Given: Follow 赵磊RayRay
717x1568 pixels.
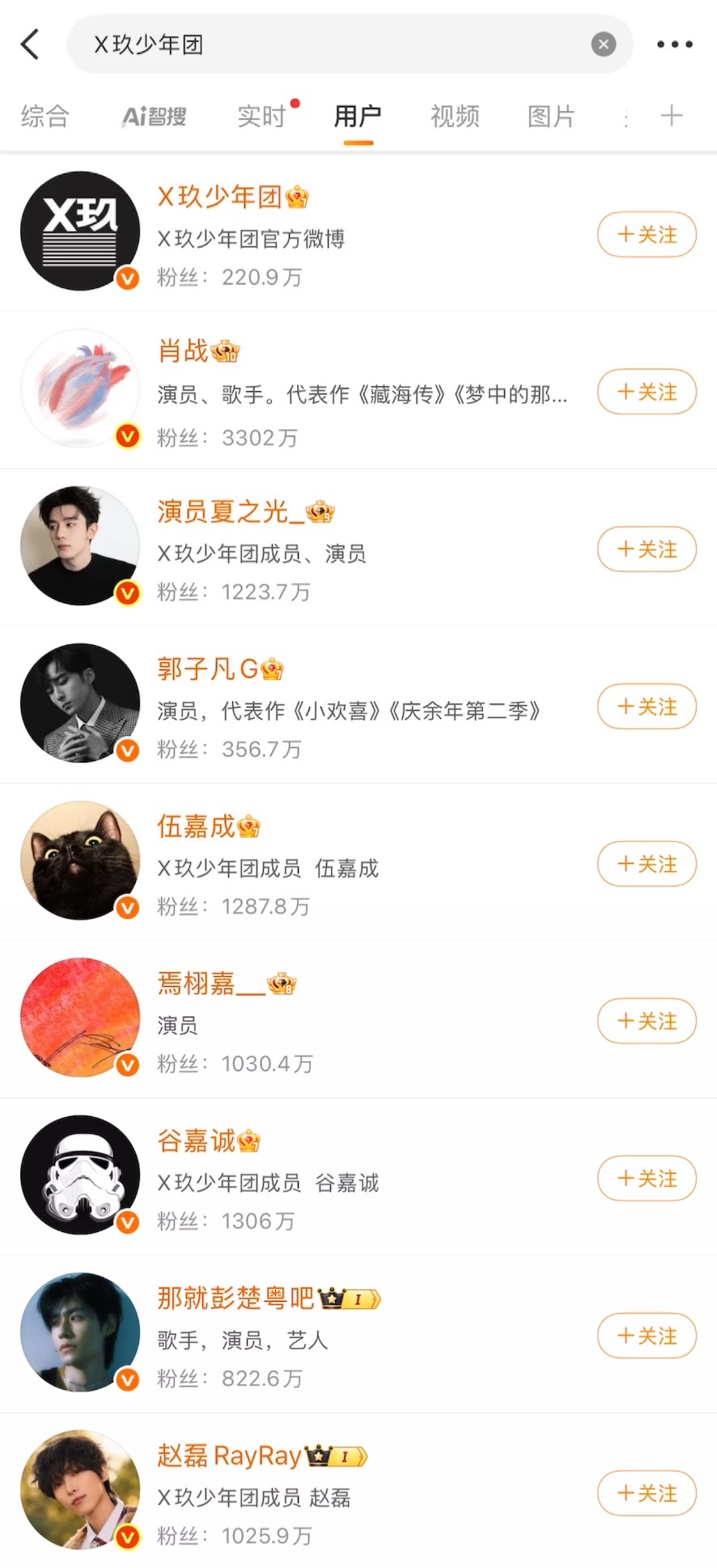Looking at the screenshot, I should (647, 1493).
